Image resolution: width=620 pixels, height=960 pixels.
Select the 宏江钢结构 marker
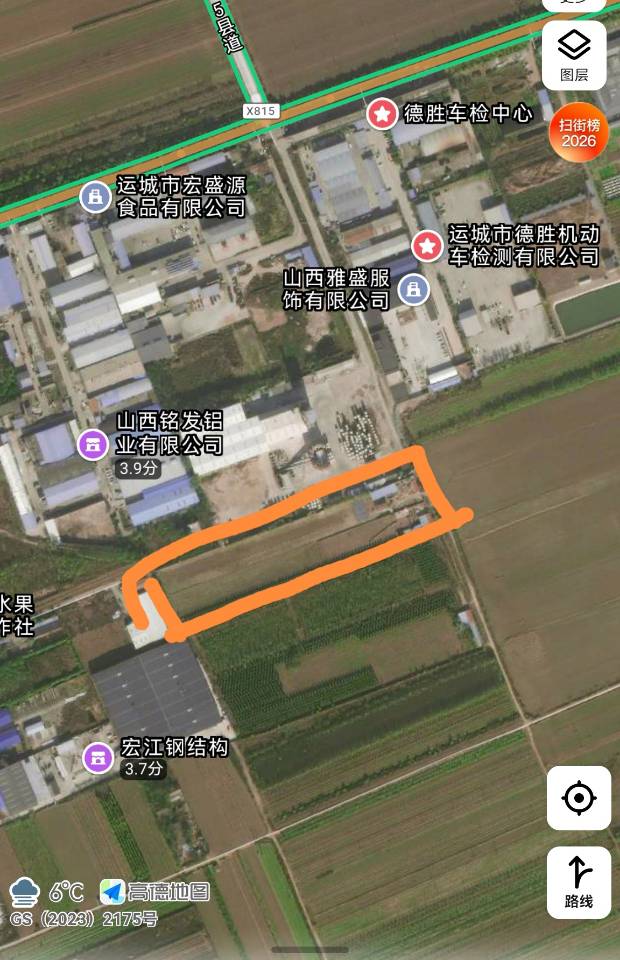point(98,758)
